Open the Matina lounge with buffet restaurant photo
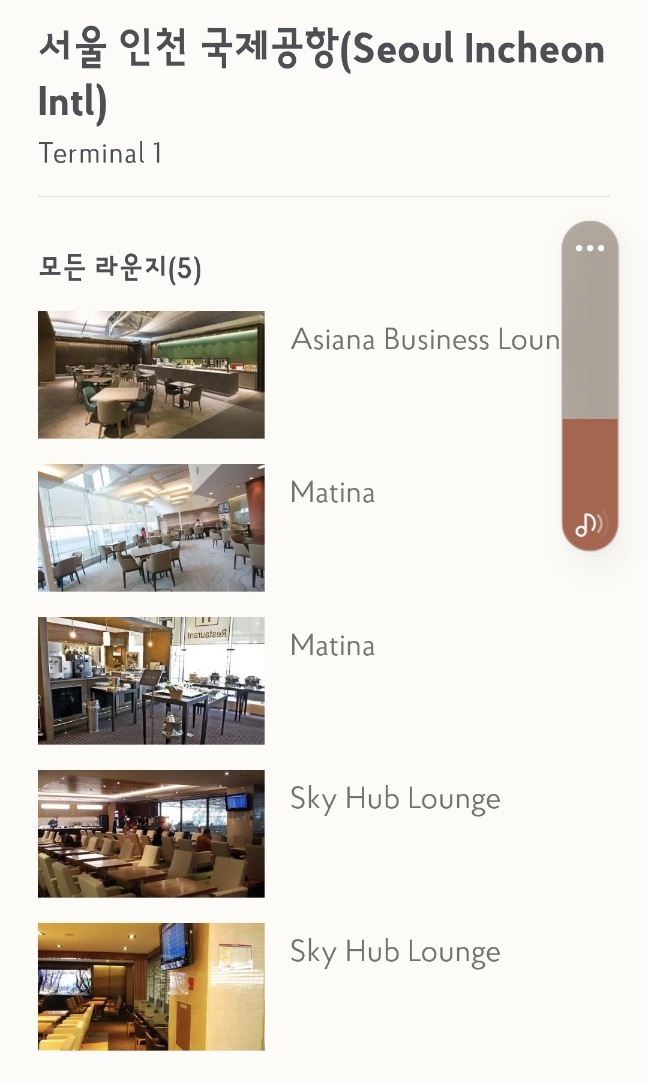The image size is (648, 1083). (323, 680)
